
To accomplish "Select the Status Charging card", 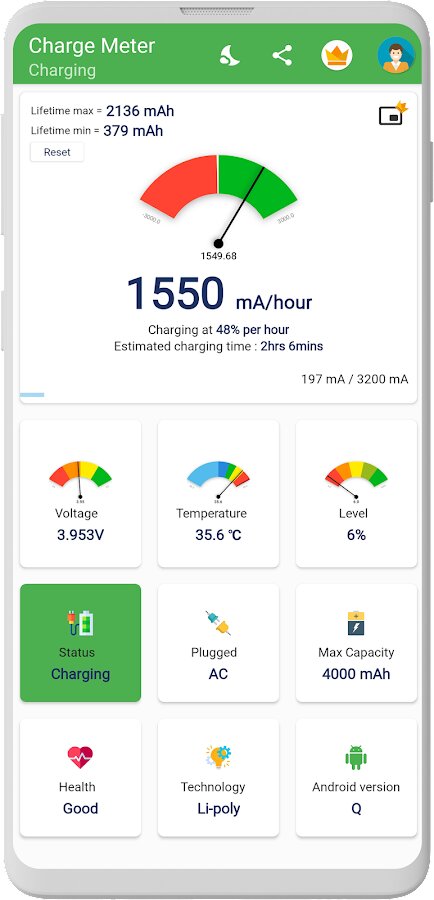I will pyautogui.click(x=80, y=643).
